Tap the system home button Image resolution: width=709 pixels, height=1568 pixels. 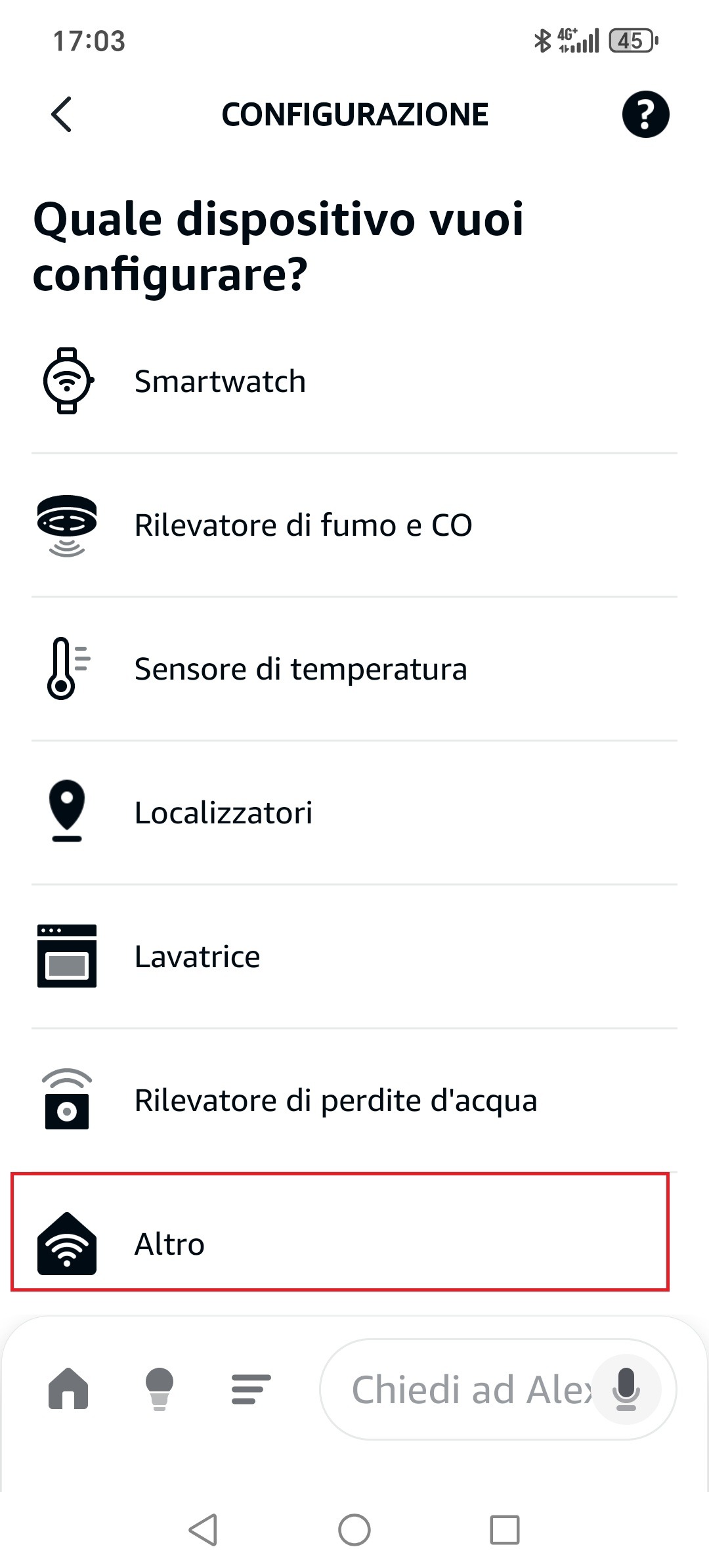tap(354, 1530)
